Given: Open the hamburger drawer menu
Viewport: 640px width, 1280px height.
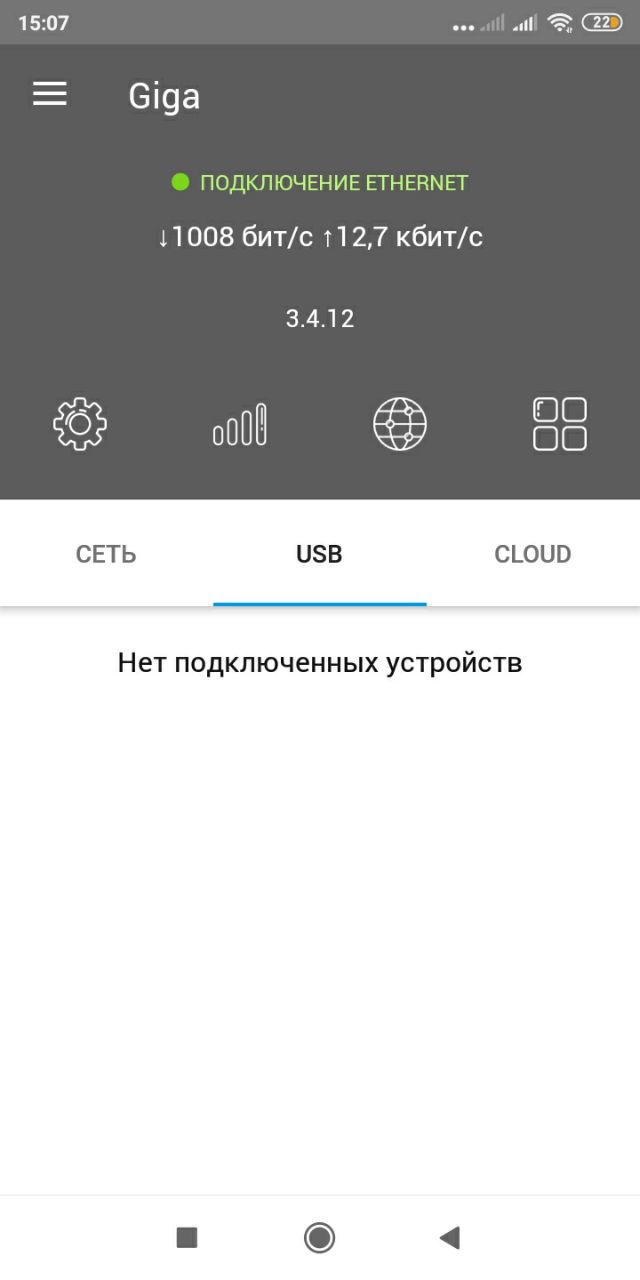Looking at the screenshot, I should [x=50, y=94].
